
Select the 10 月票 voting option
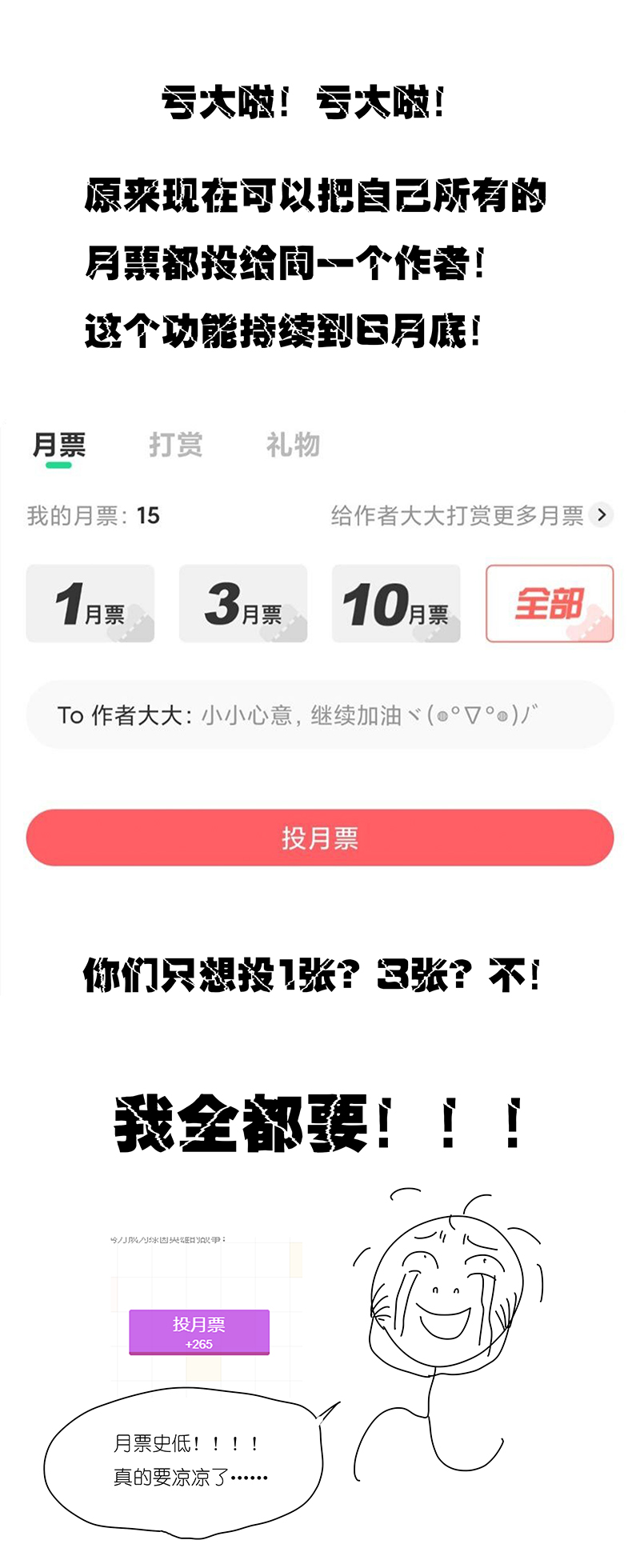395,604
